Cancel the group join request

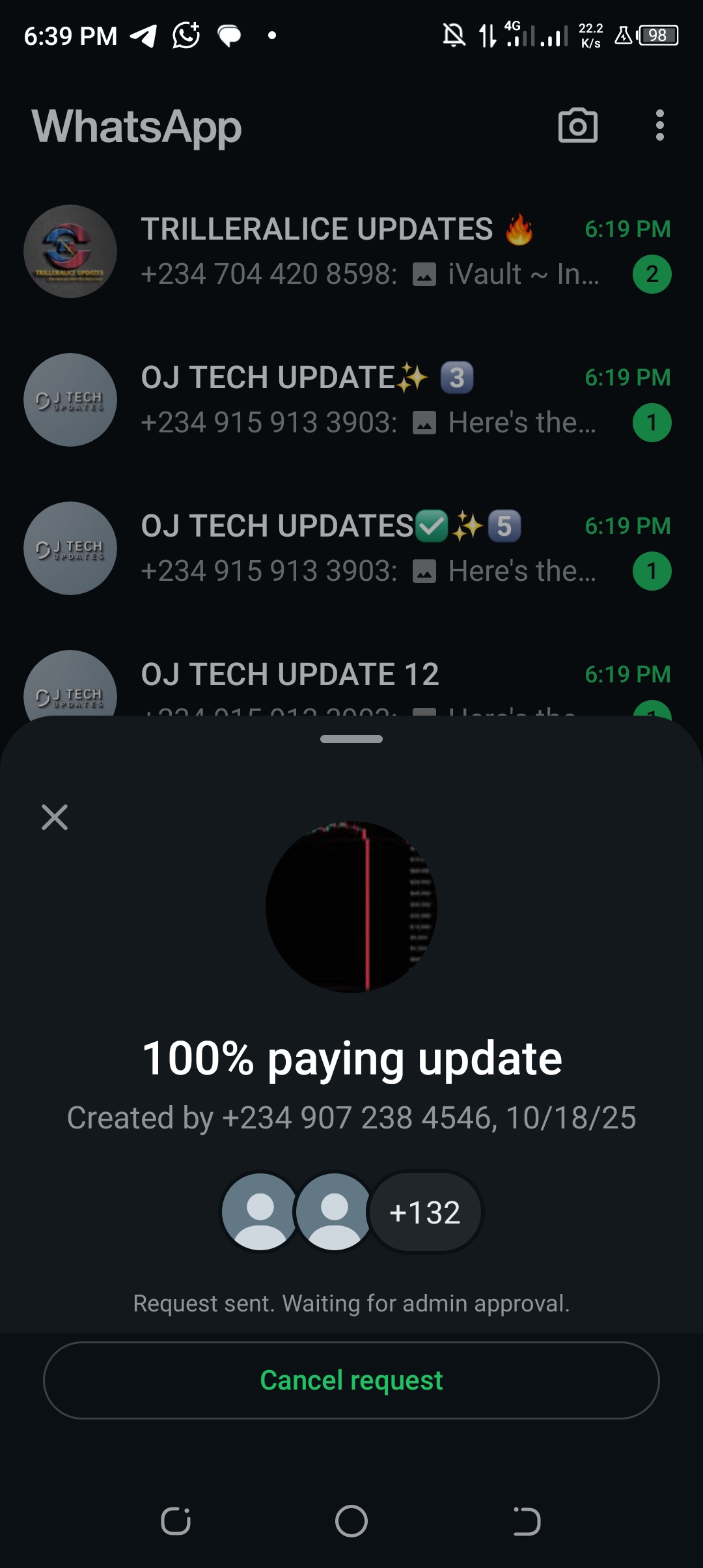(351, 1380)
